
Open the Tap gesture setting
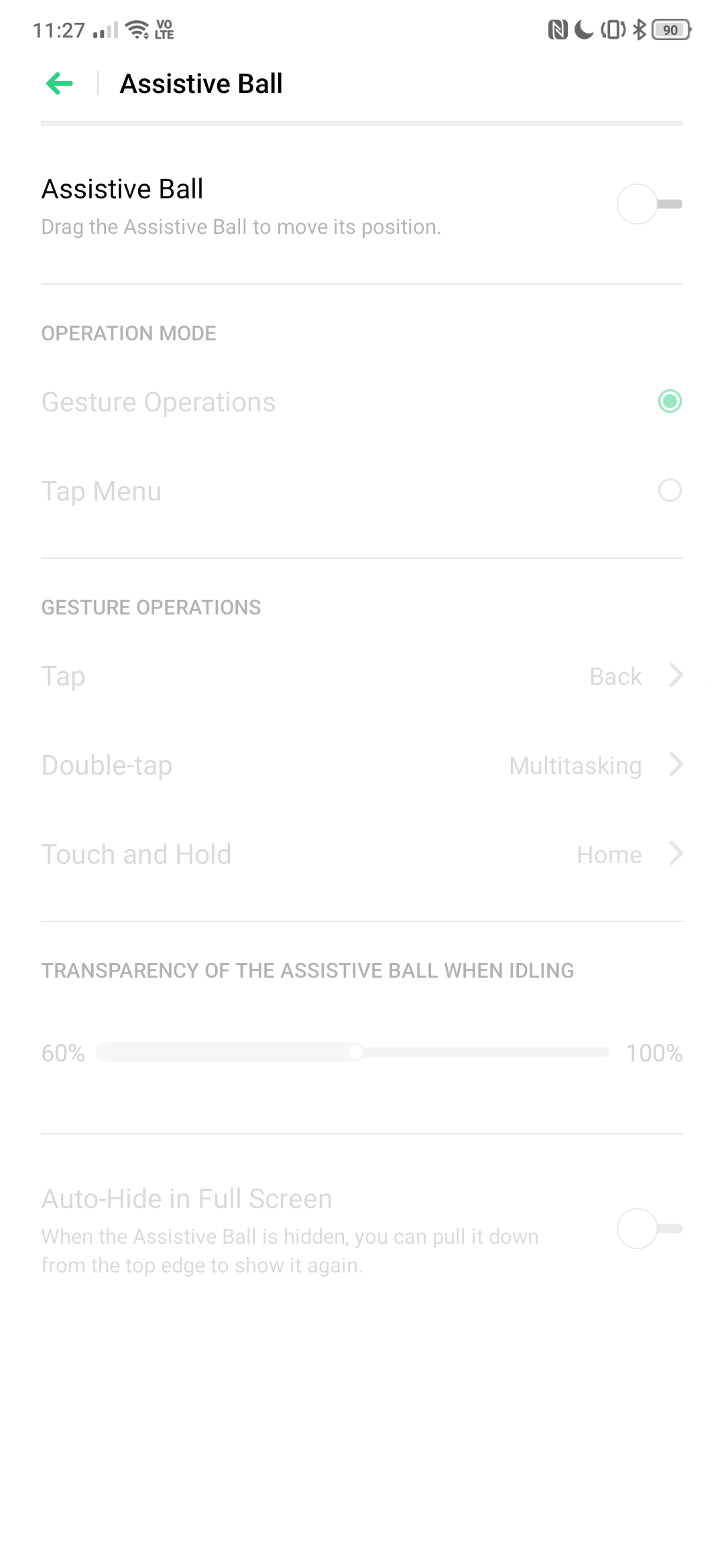(362, 676)
